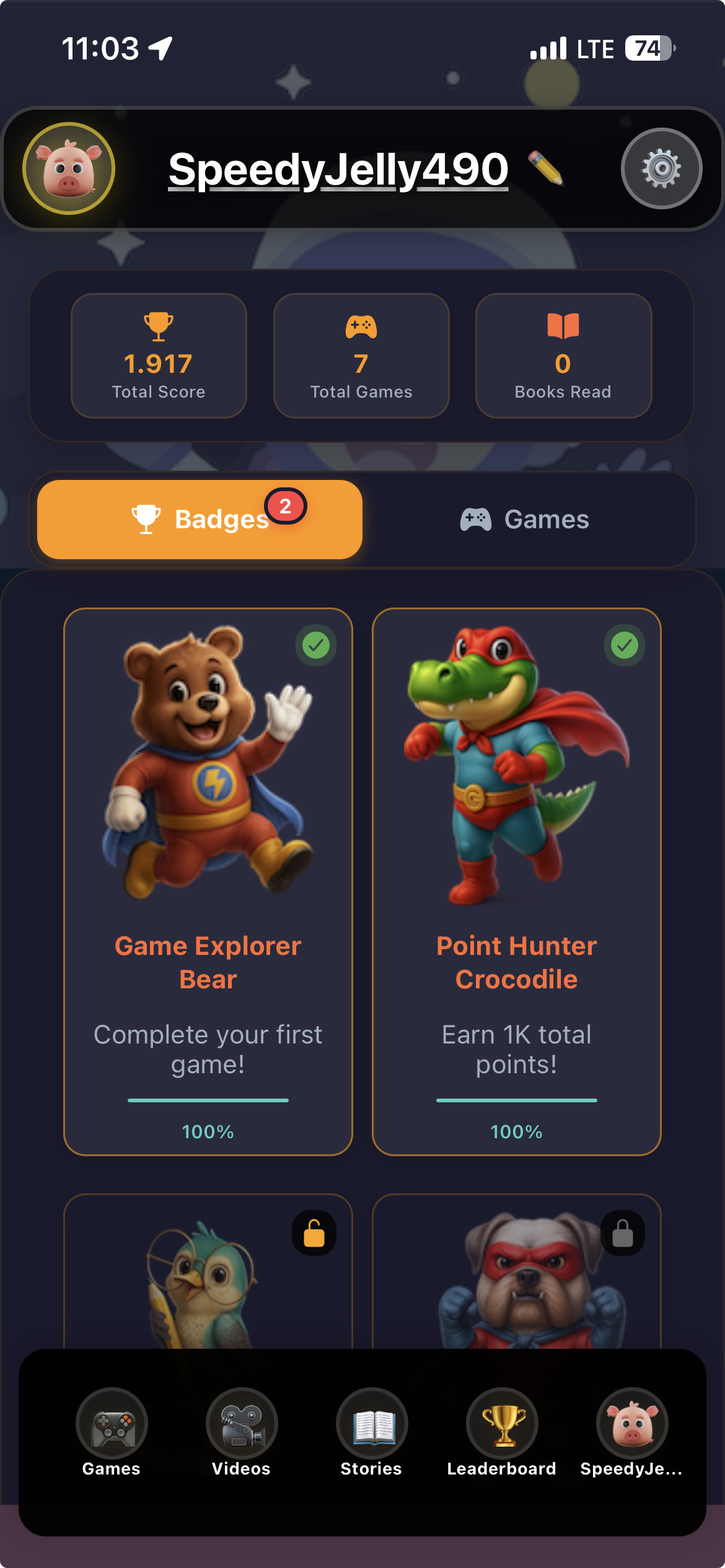Viewport: 725px width, 1568px height.
Task: Switch to the Games segment
Action: coord(525,520)
